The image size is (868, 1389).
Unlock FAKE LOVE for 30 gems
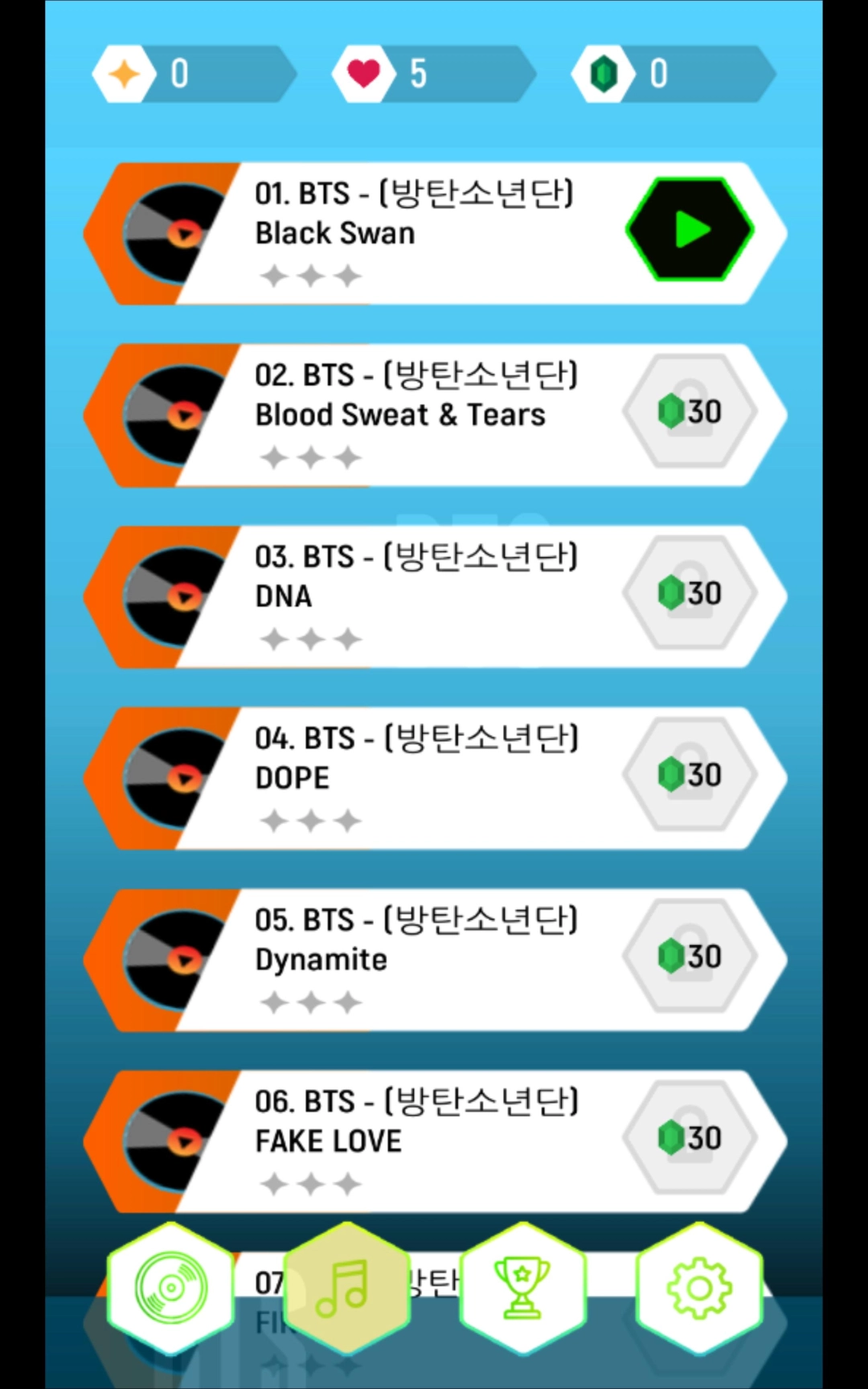click(690, 1139)
